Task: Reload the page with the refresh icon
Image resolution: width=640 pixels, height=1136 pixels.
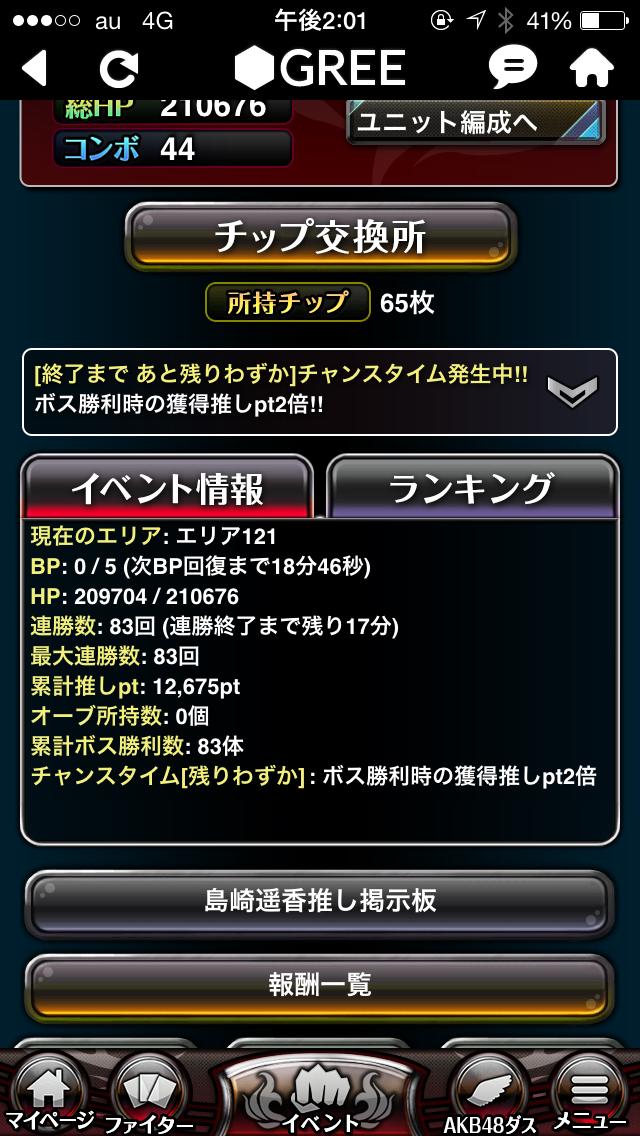Action: point(120,68)
